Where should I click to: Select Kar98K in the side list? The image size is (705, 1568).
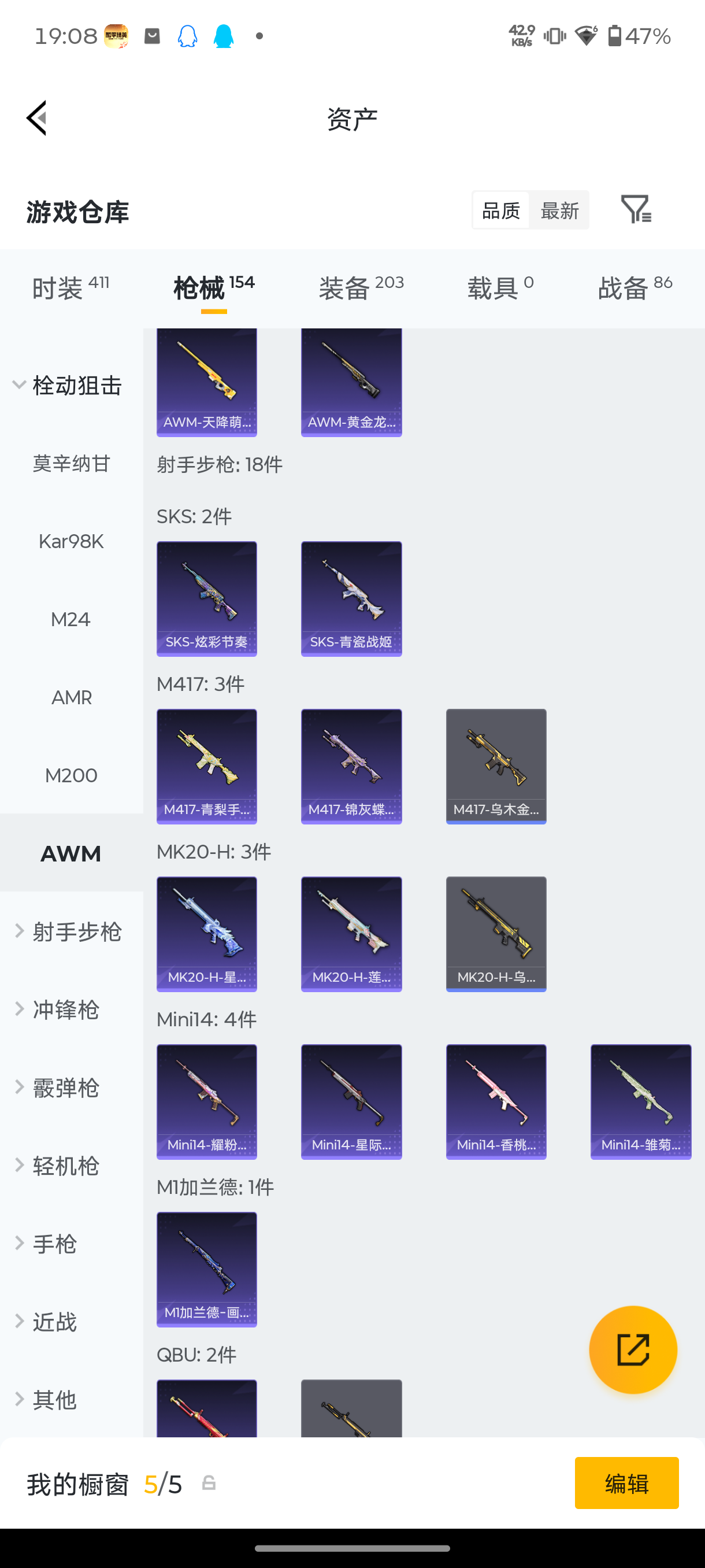tap(71, 541)
